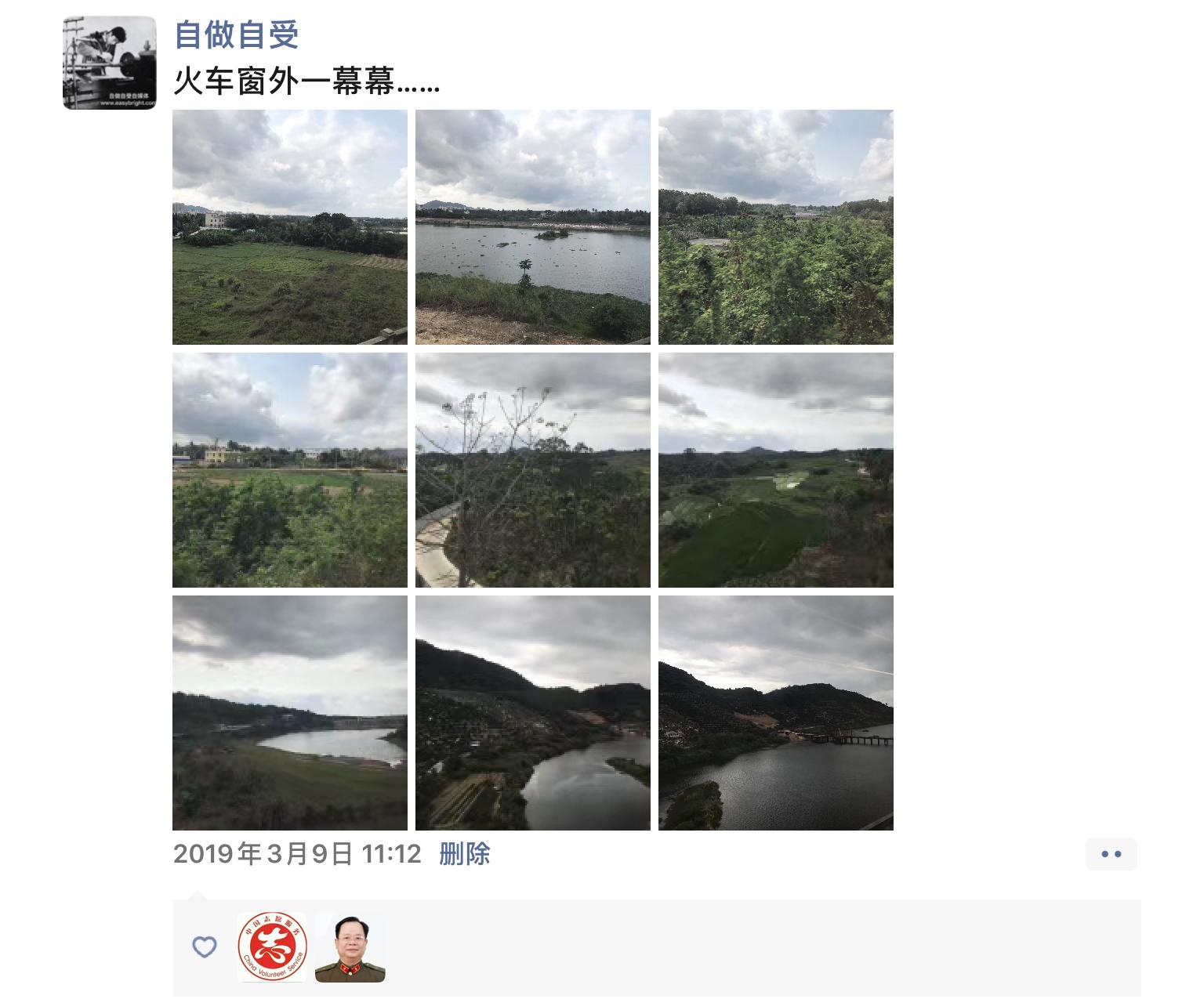Open the two-dot like/comment menu
The image size is (1204, 999).
(x=1111, y=854)
